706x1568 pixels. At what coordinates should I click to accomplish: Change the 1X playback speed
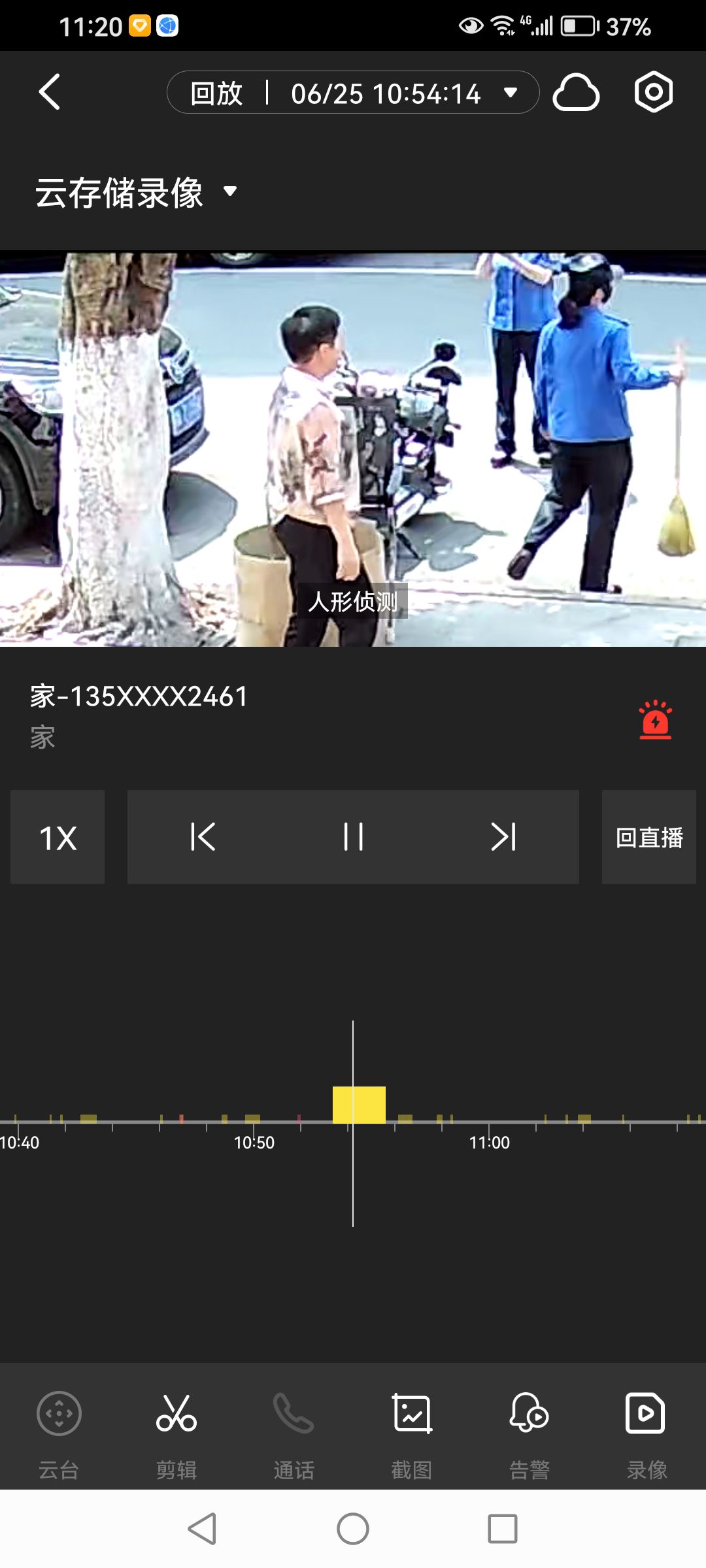click(58, 837)
